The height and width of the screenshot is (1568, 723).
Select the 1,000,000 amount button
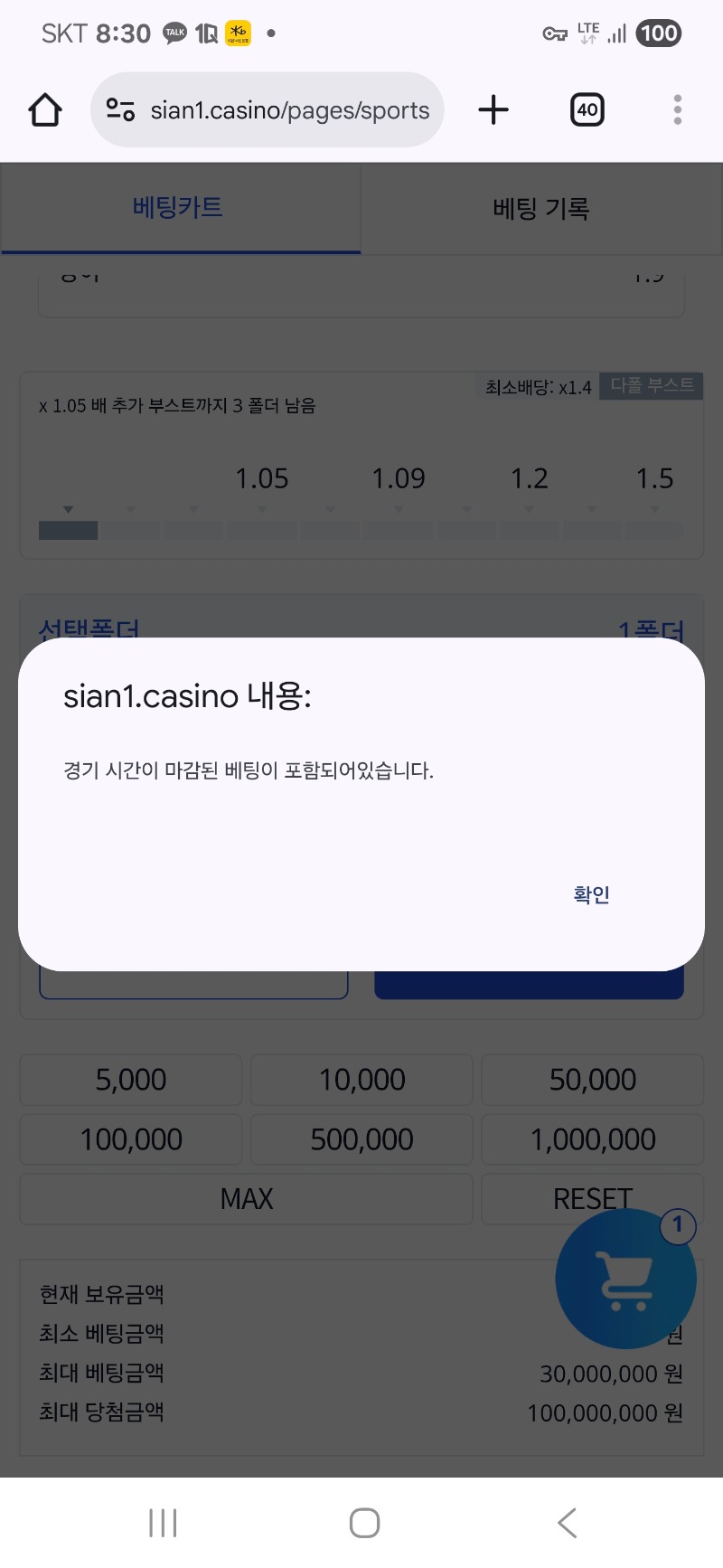pos(593,1139)
